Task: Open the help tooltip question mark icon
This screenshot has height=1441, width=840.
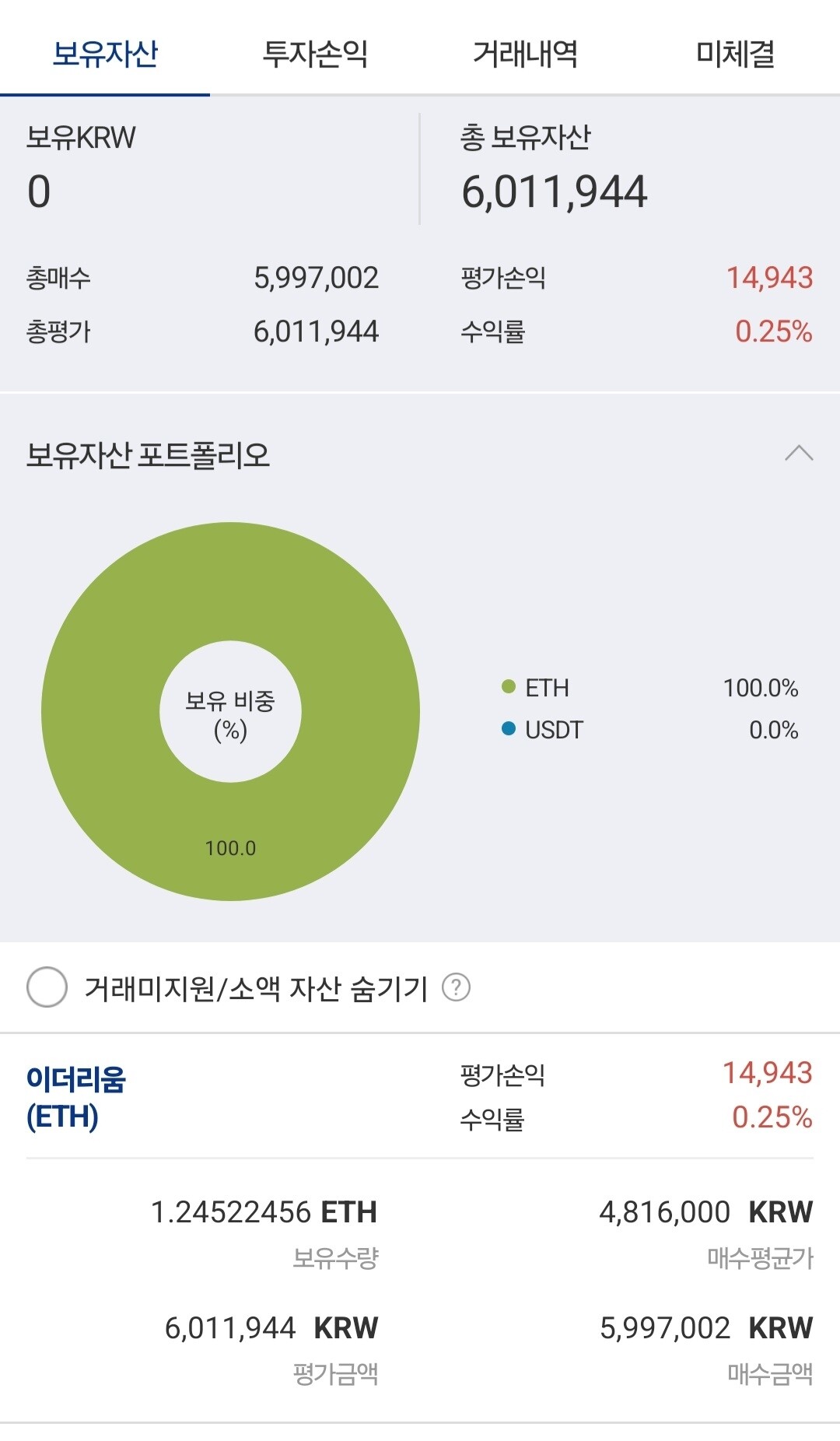Action: [458, 985]
